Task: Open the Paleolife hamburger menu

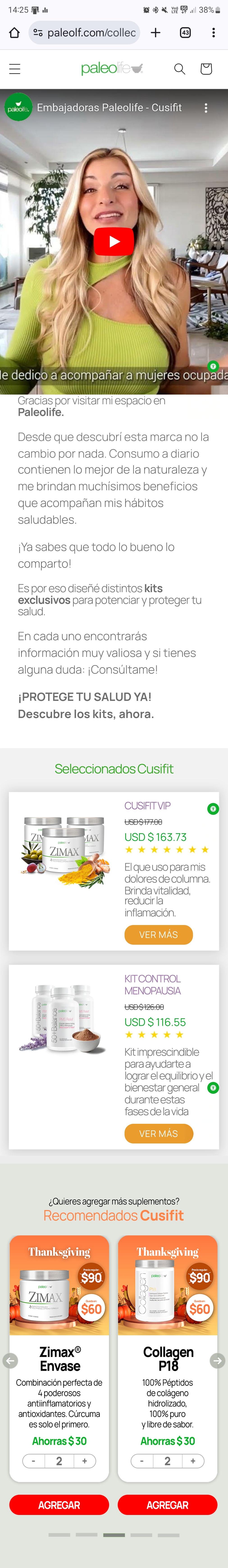Action: click(x=15, y=69)
